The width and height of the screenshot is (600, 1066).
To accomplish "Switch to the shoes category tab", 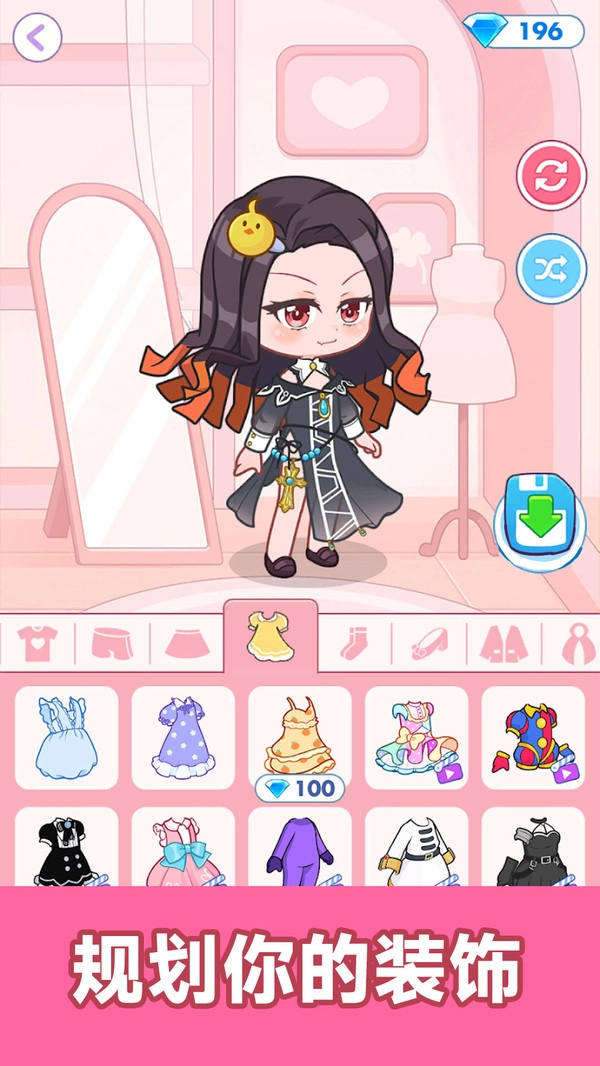I will [430, 643].
